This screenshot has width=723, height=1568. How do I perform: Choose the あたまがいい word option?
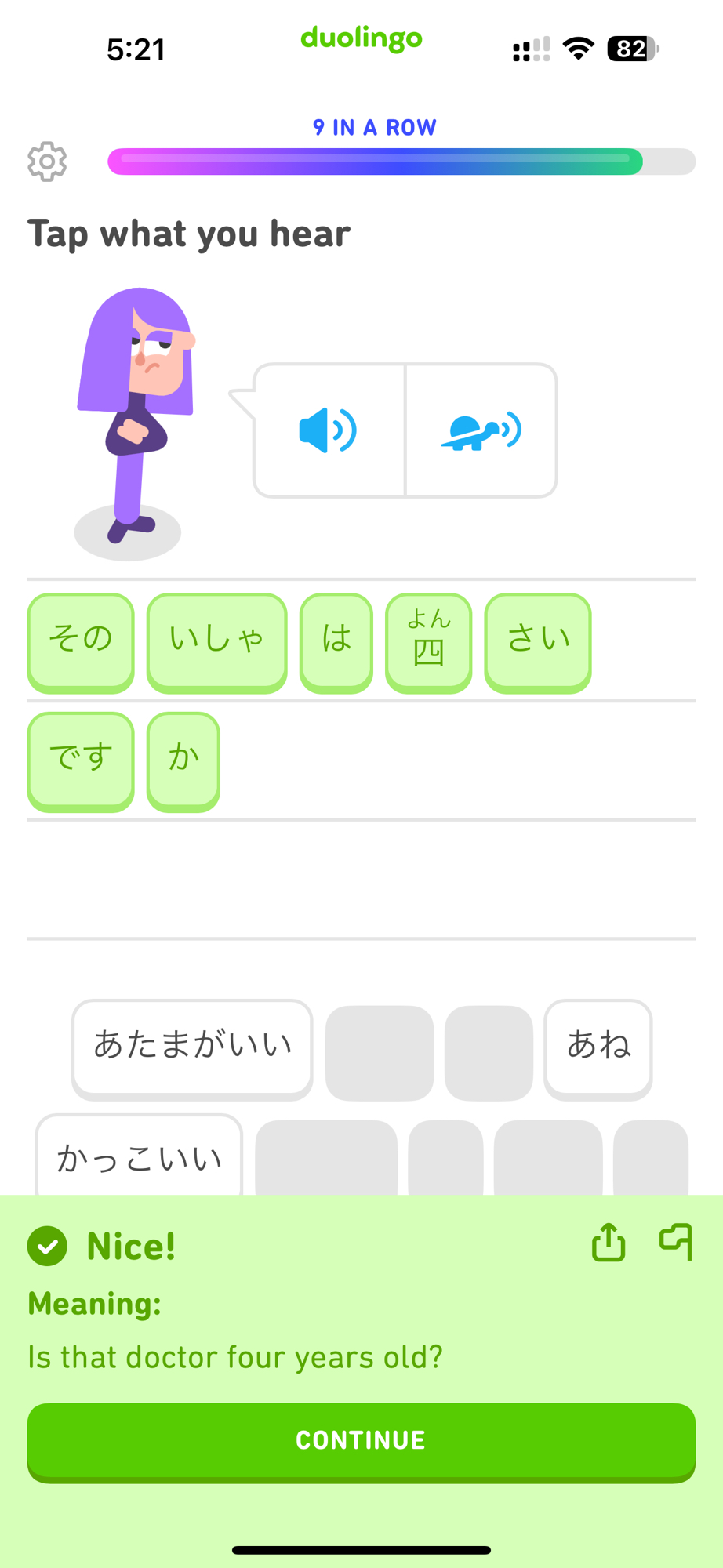click(192, 1046)
